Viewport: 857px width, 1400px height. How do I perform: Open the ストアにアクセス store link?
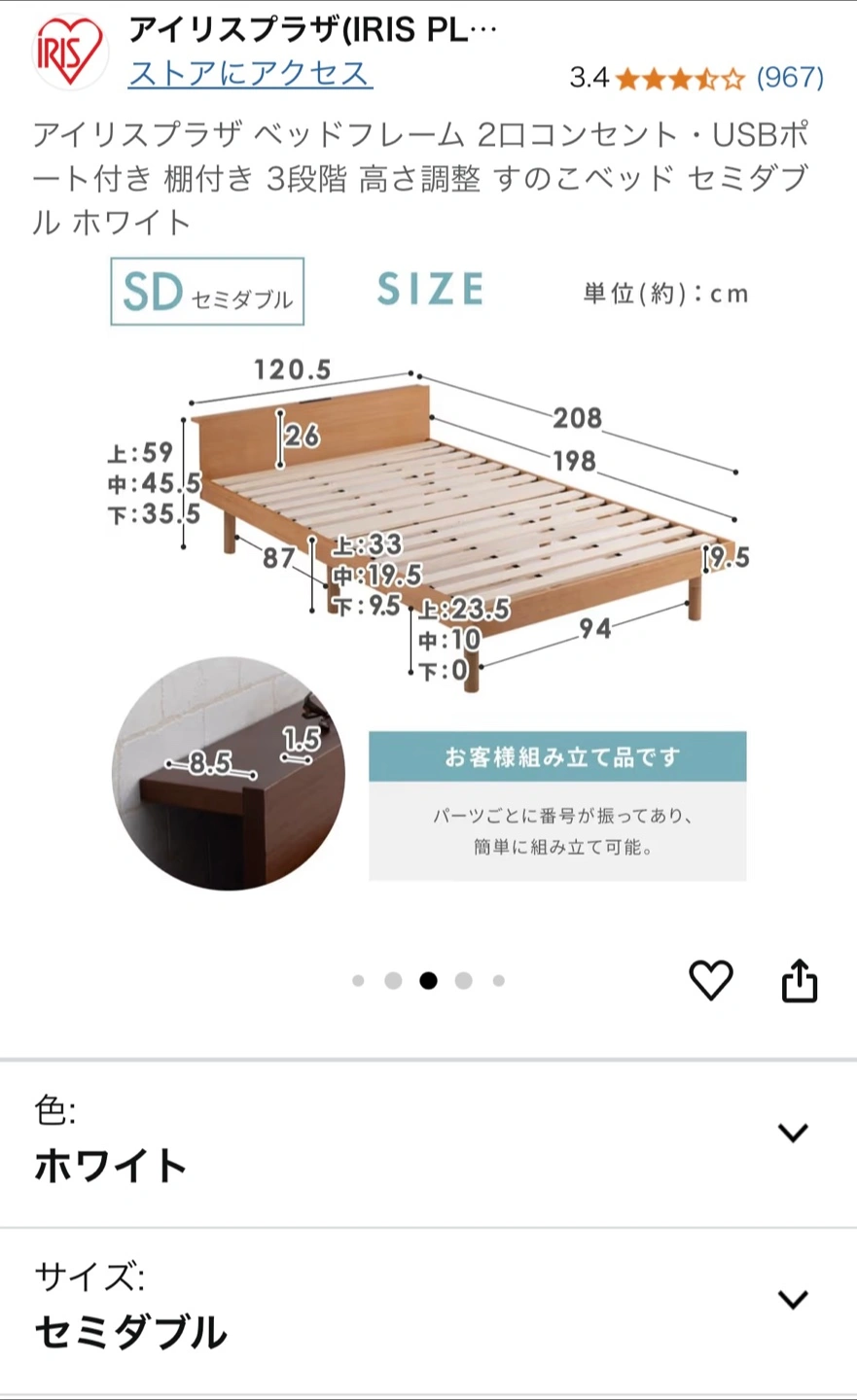point(250,75)
